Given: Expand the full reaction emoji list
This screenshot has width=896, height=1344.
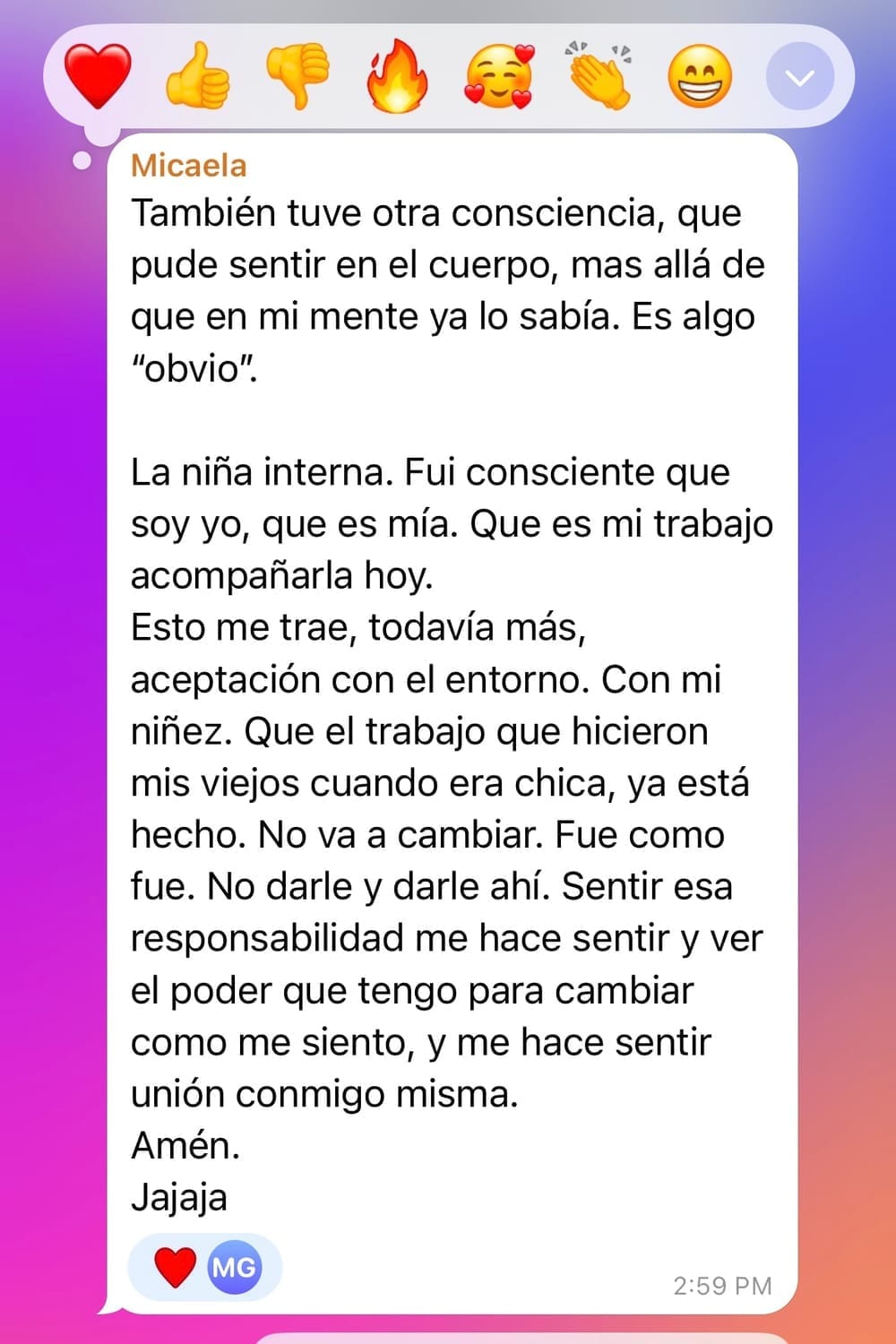Looking at the screenshot, I should coord(799,77).
